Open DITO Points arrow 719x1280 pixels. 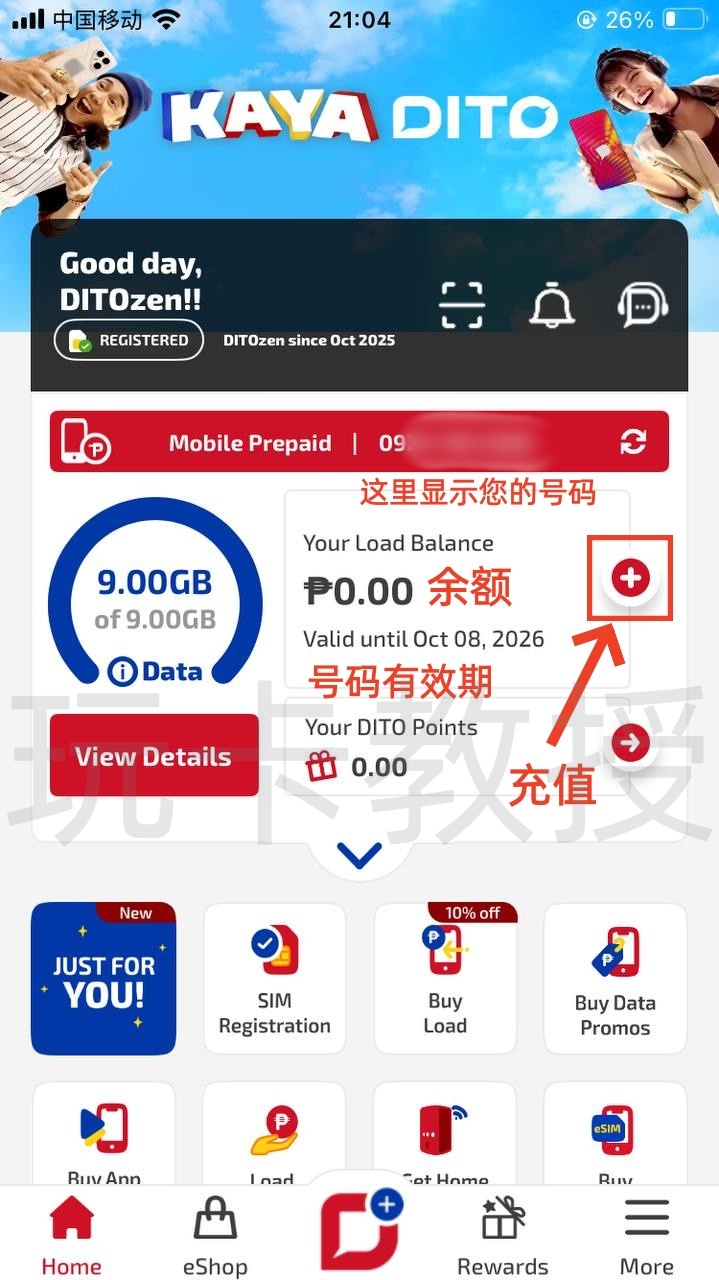630,743
